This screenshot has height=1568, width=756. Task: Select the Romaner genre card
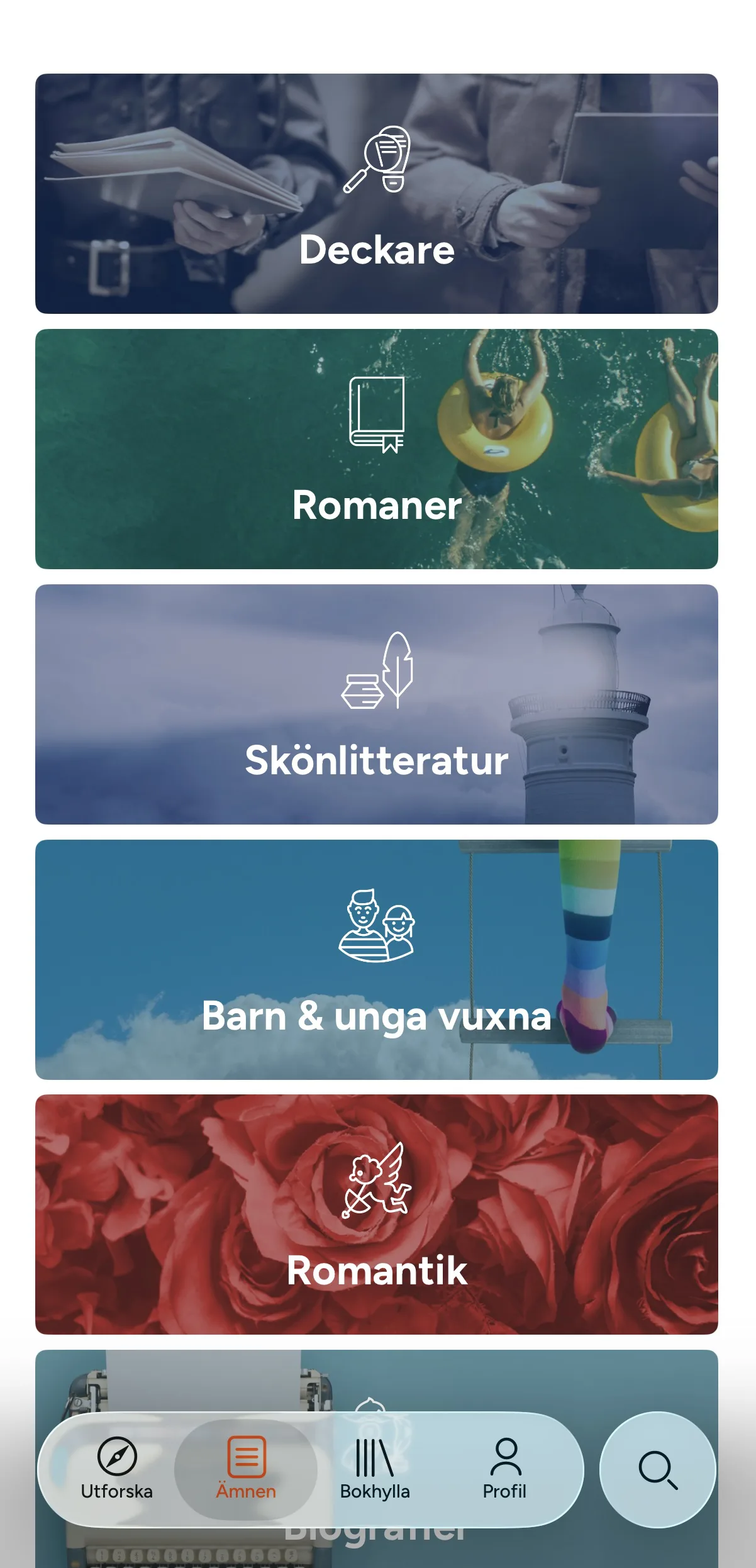[x=376, y=449]
